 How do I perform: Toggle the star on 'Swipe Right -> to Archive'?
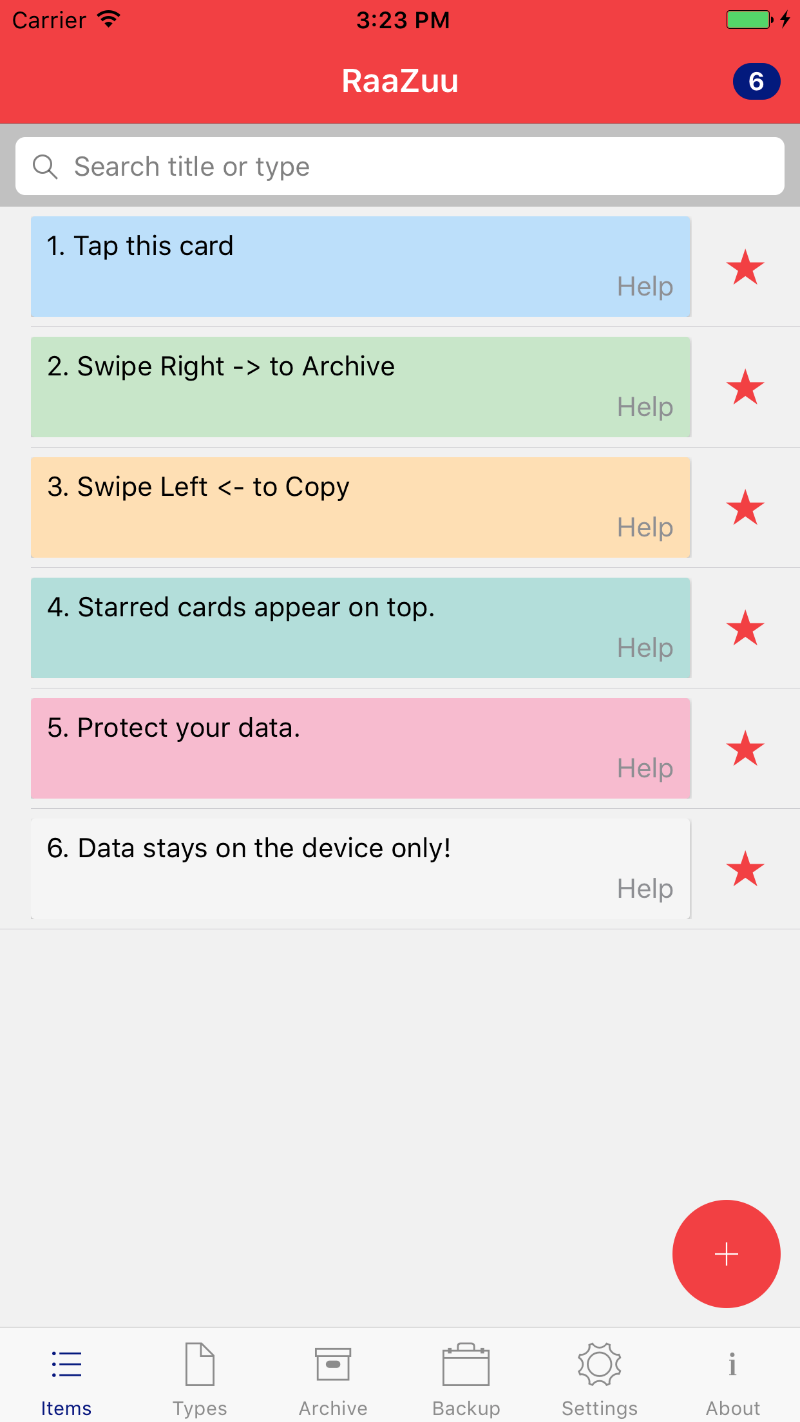point(745,387)
